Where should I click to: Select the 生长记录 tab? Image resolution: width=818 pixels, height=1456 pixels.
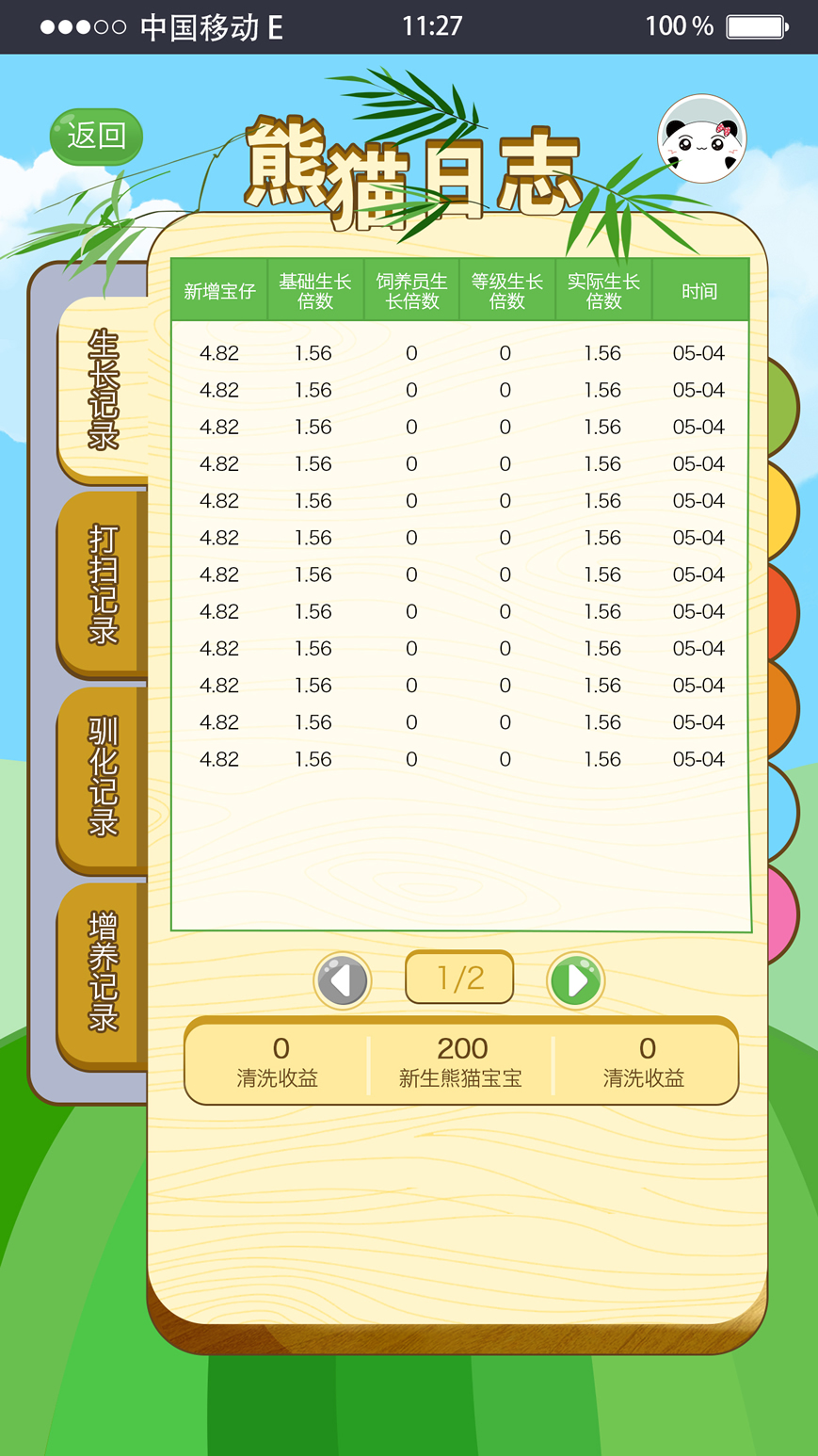coord(104,389)
